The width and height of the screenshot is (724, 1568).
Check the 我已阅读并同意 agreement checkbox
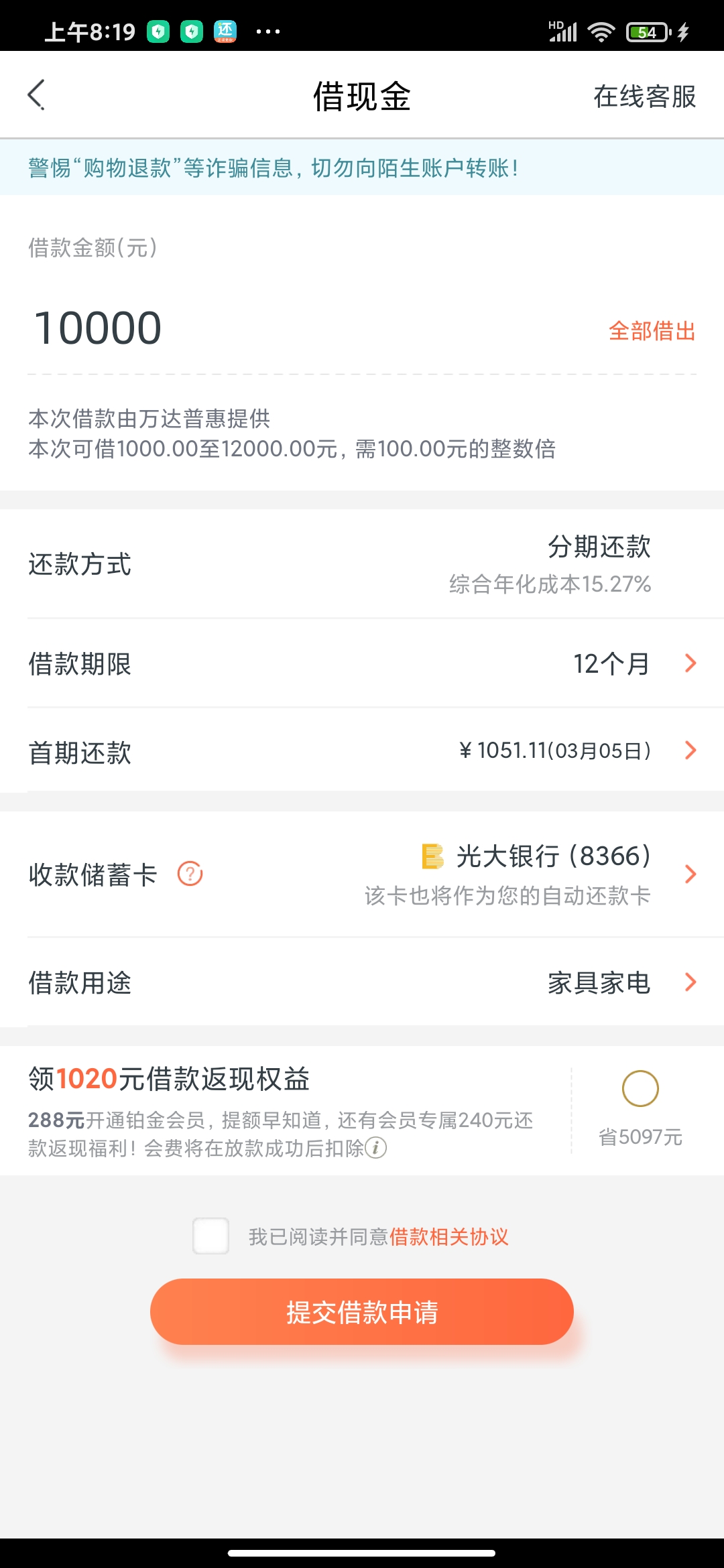click(x=210, y=1236)
